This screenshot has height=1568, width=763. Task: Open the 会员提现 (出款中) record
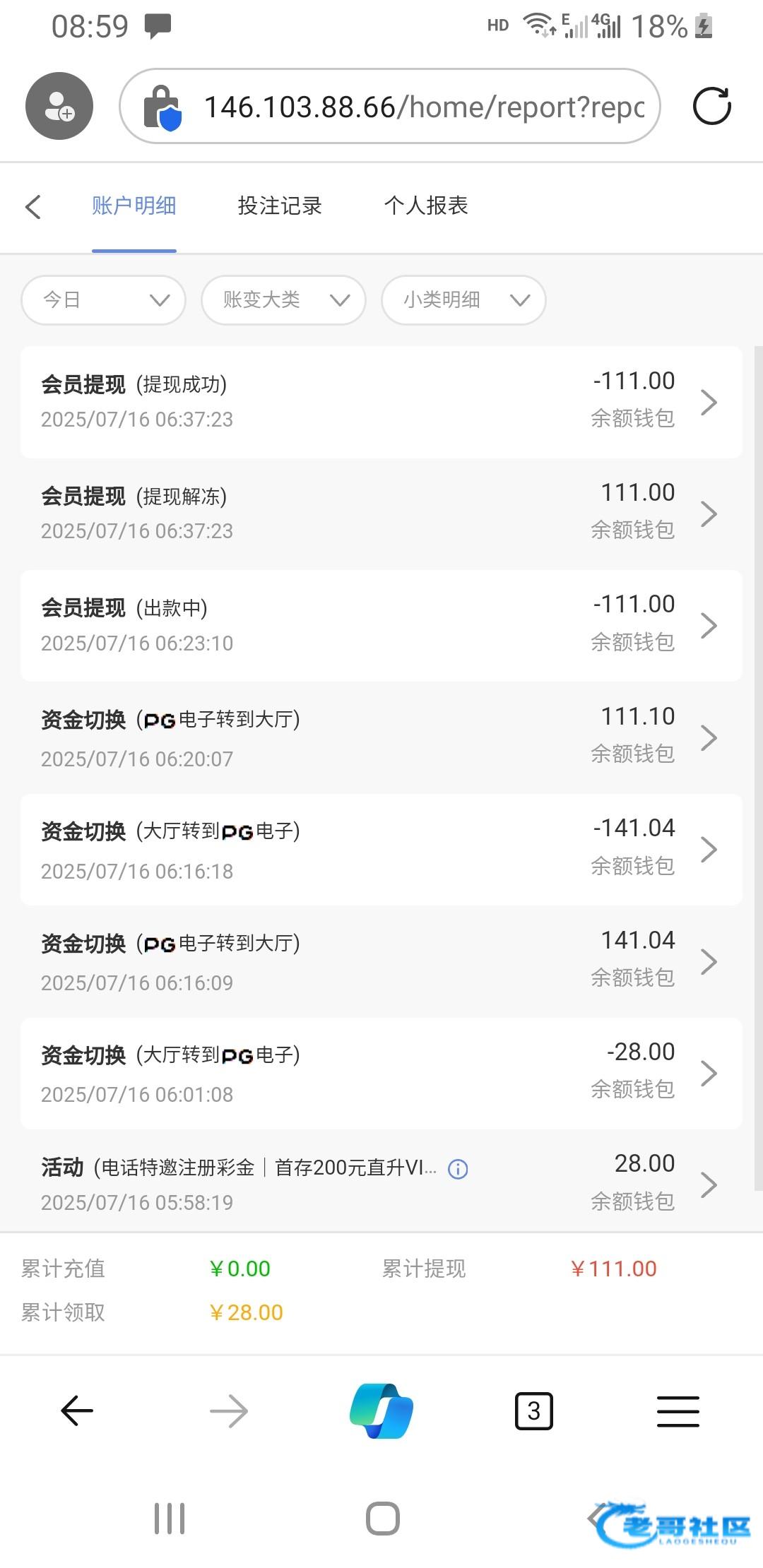click(x=381, y=626)
